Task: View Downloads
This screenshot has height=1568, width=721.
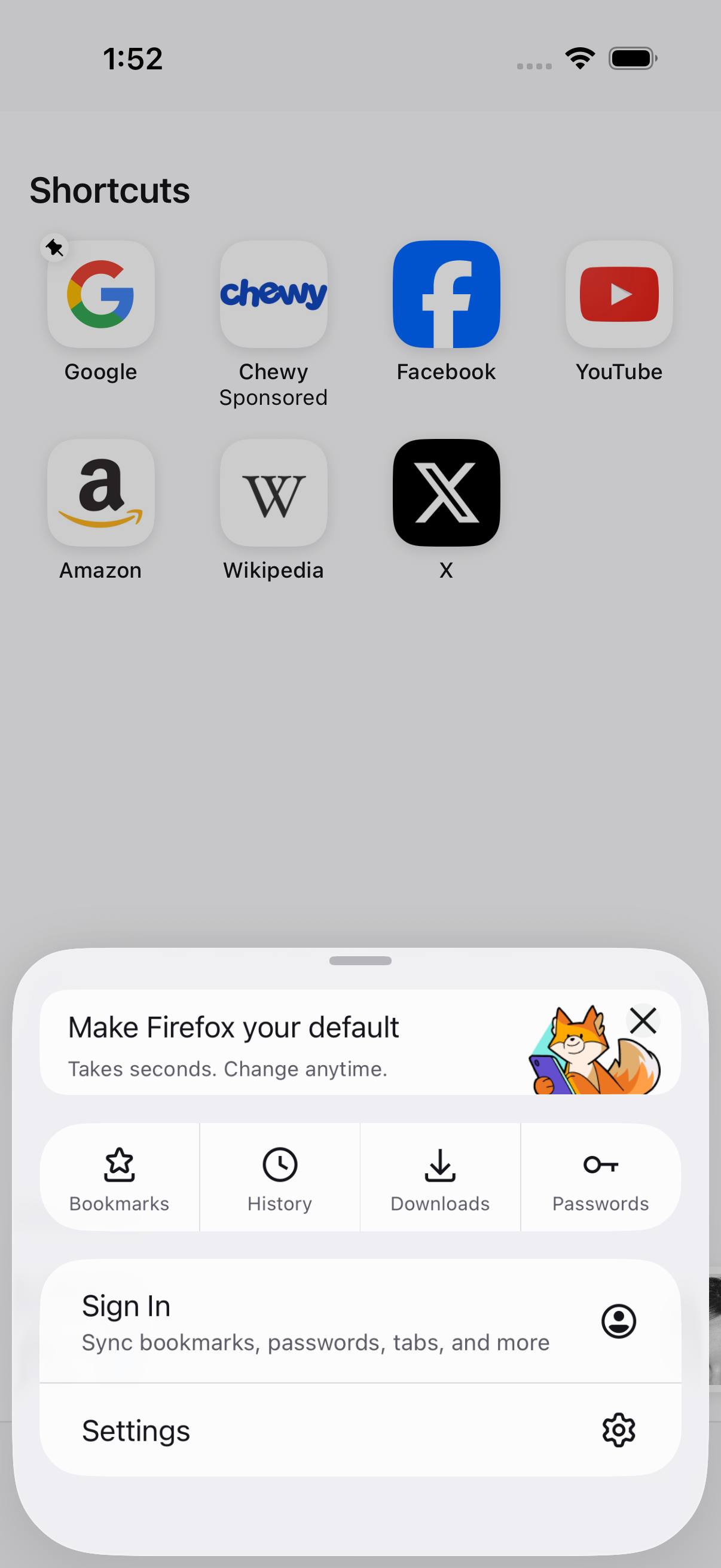Action: point(440,1177)
